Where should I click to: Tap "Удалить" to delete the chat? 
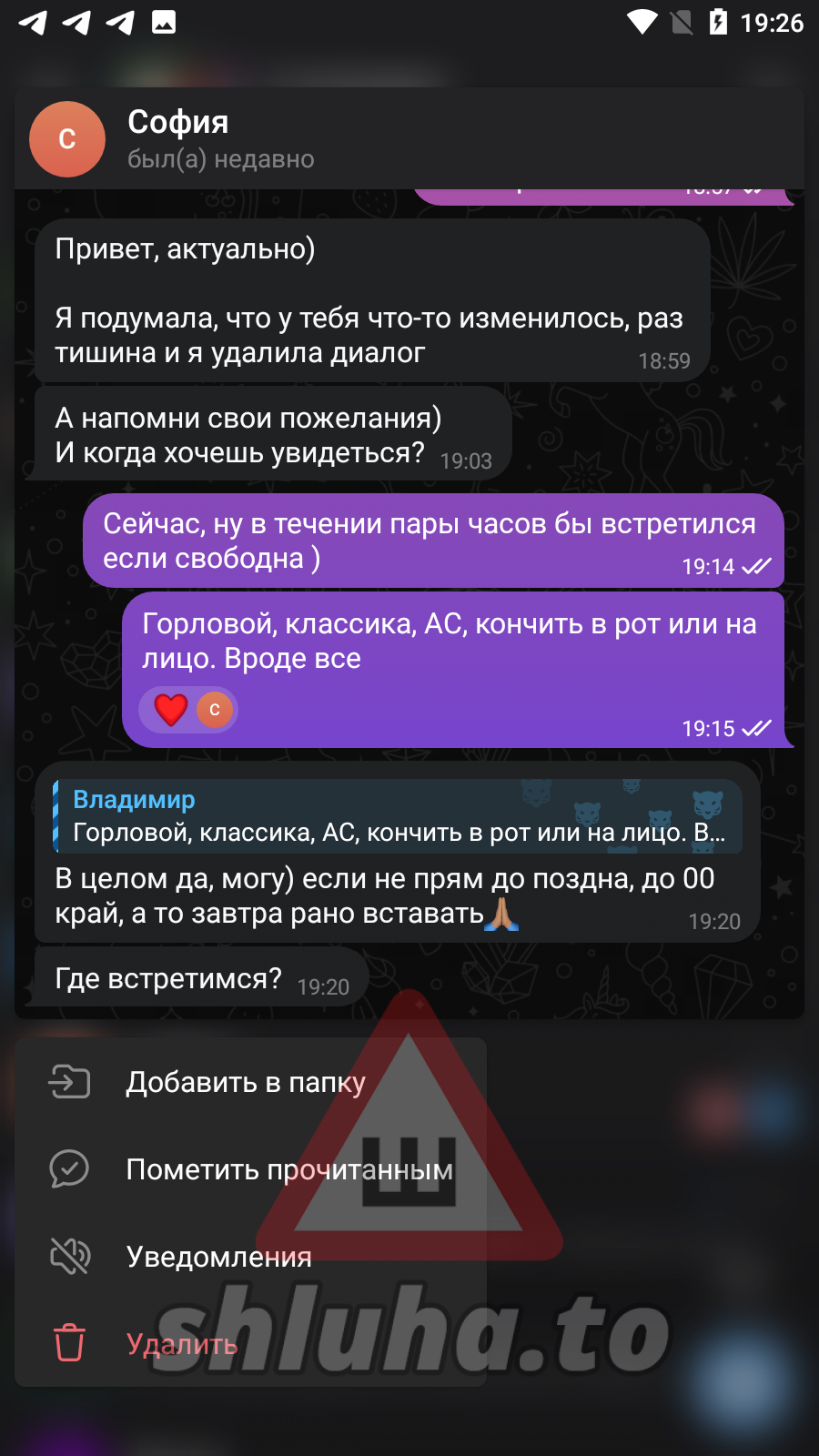pos(182,1344)
